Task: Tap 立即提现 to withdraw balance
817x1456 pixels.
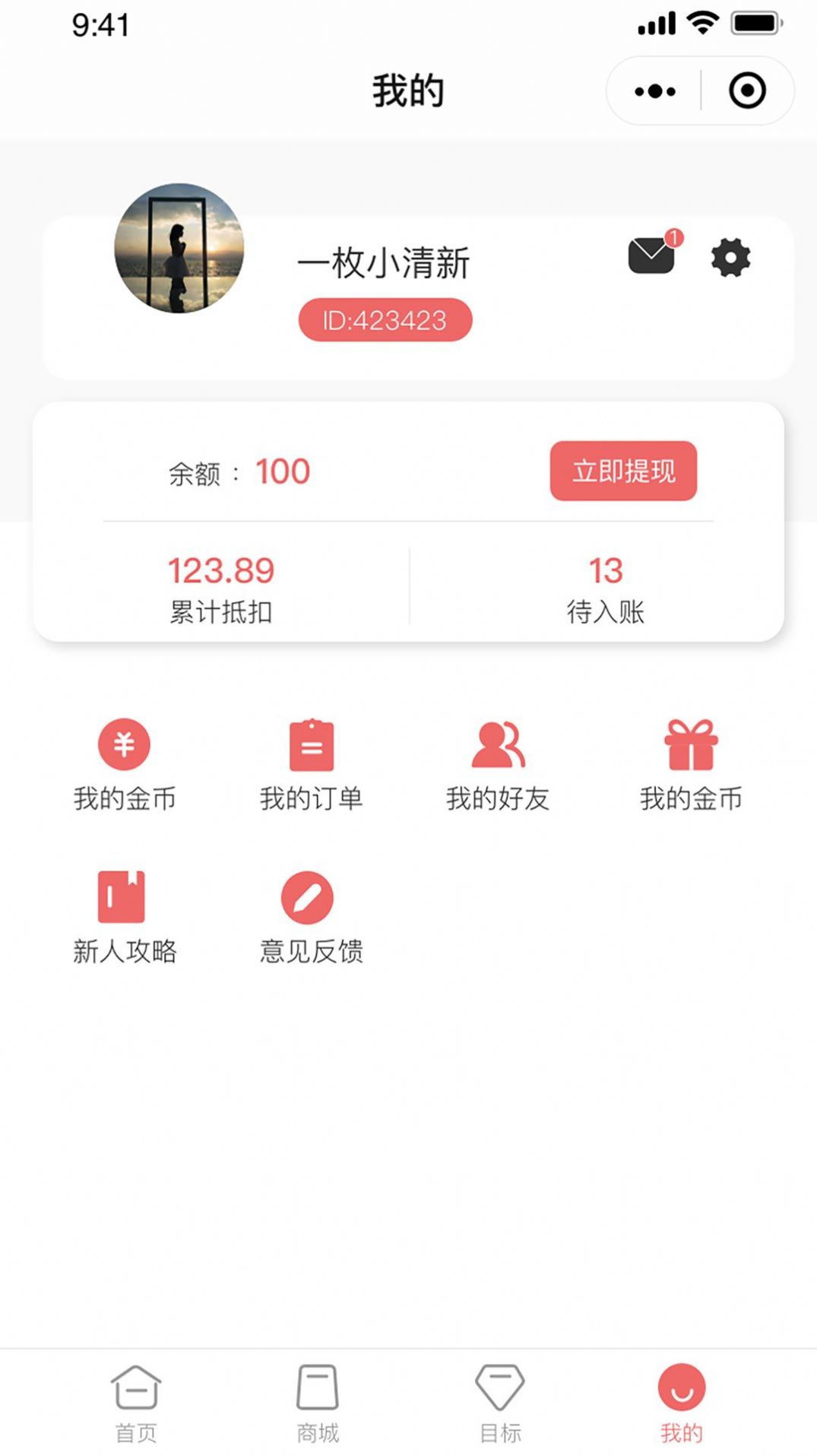Action: [623, 471]
